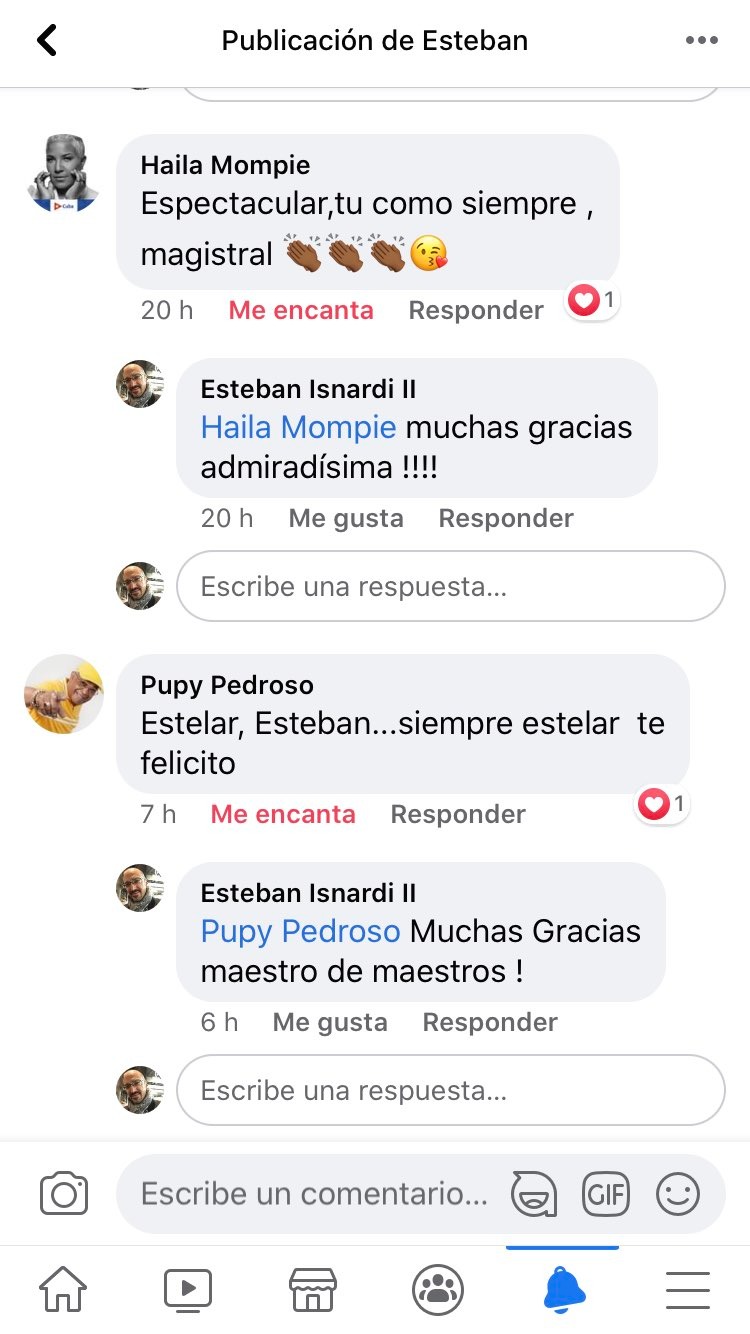The image size is (750, 1334).
Task: Like Esteban's reply to Haila Mompie
Action: coord(346,518)
